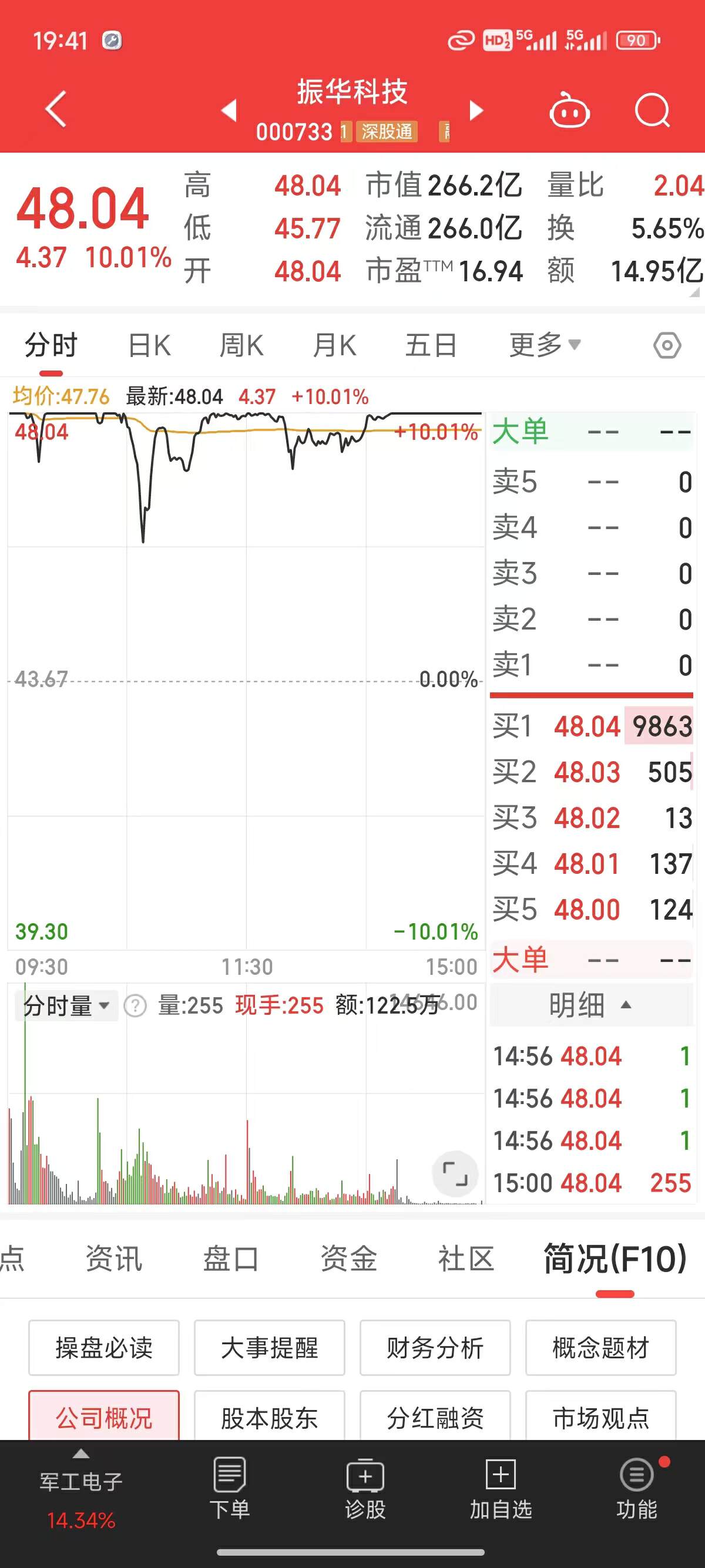Viewport: 705px width, 1568px height.
Task: Open chart settings hexagon icon
Action: [667, 346]
